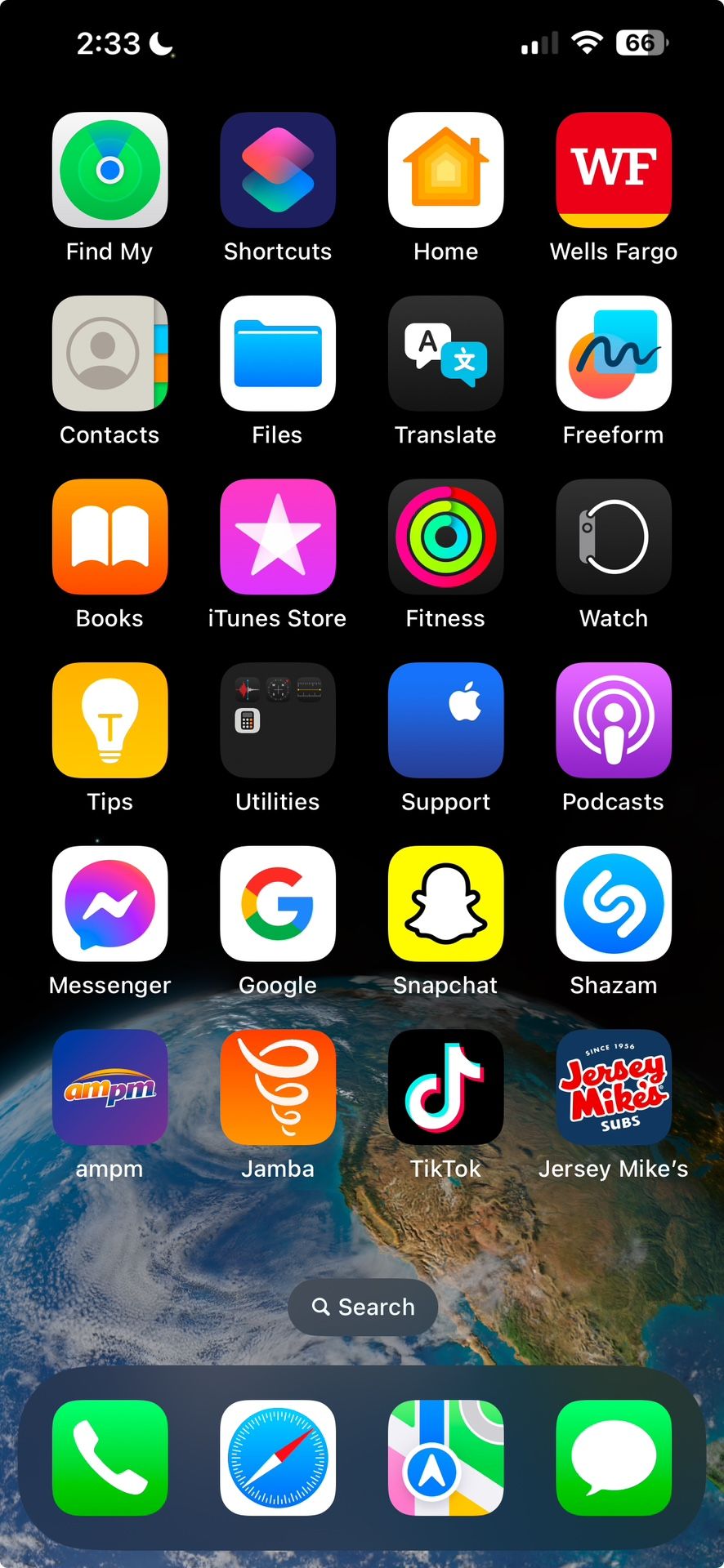Open the Wells Fargo banking app

[614, 169]
